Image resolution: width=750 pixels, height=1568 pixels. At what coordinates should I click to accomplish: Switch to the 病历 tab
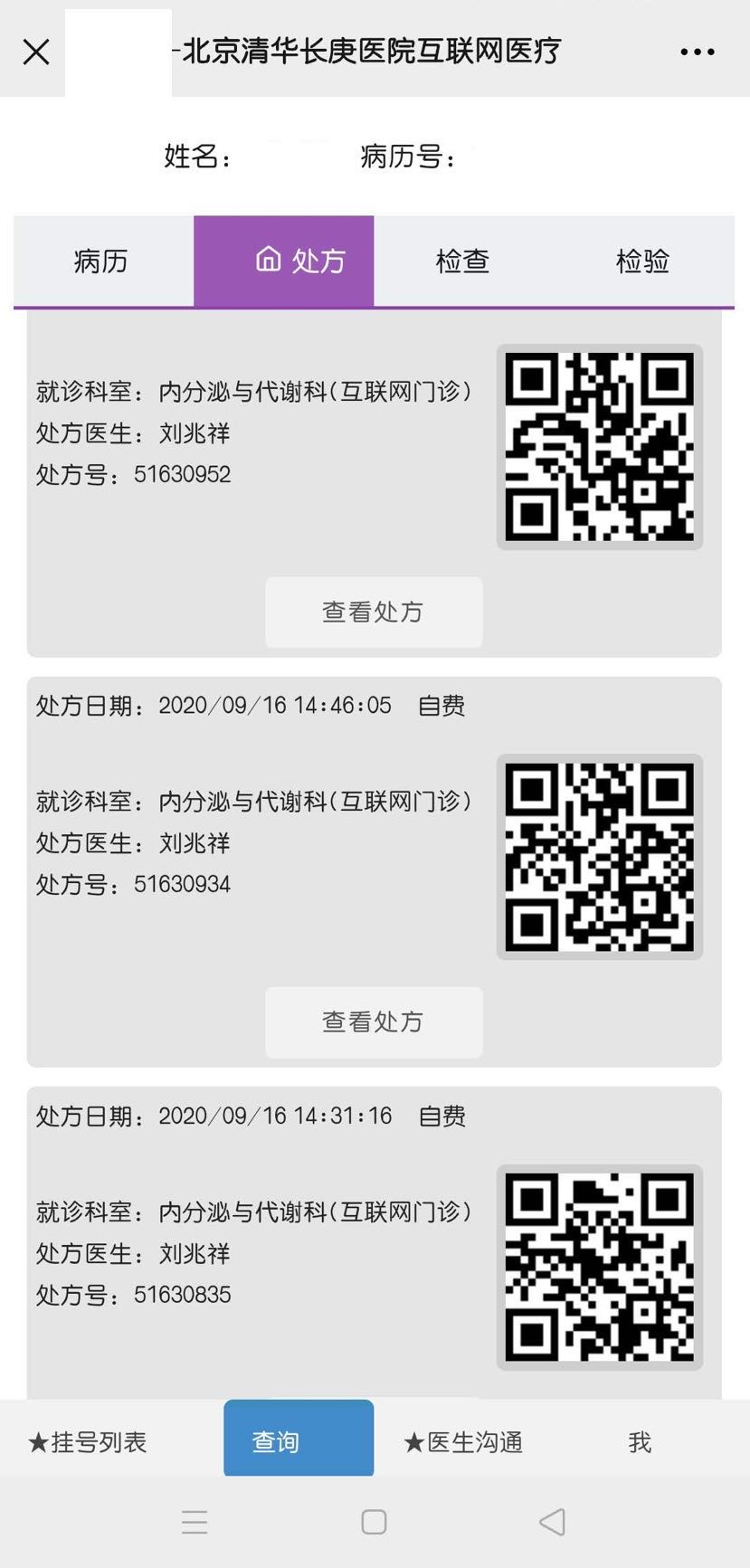(101, 261)
